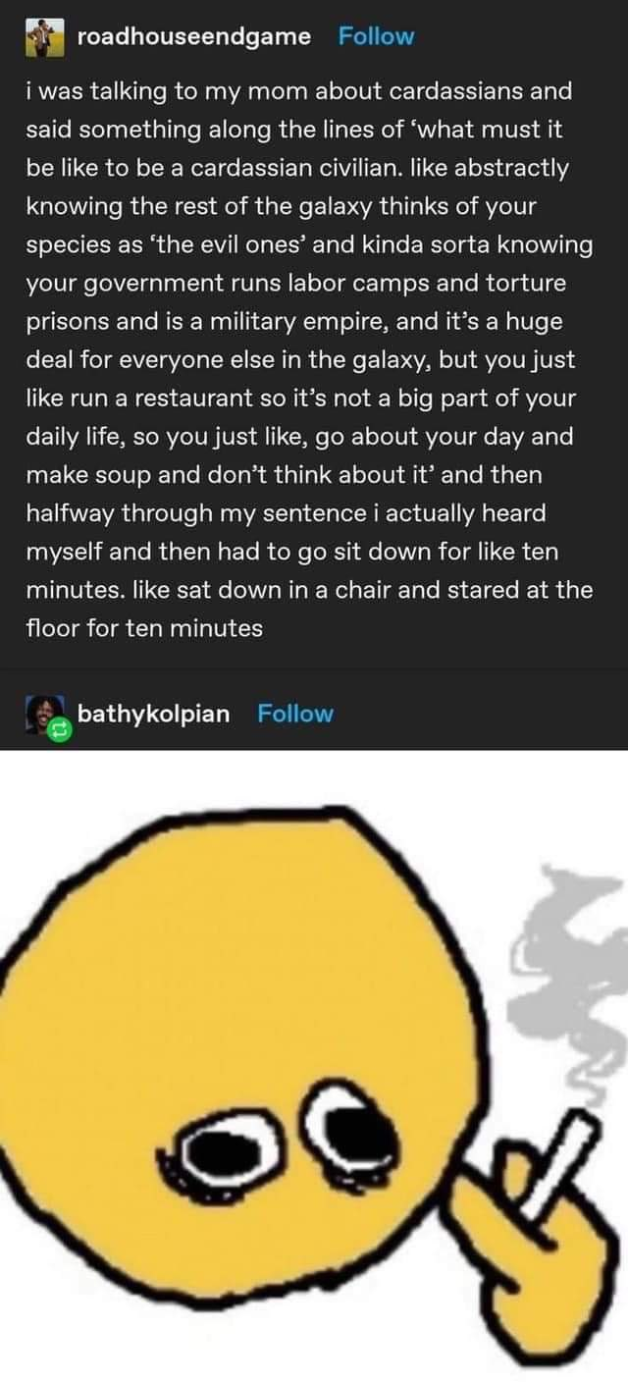Open the smoking emoji image in the reblog
Screen dimensions: 628x1382
(314, 1066)
